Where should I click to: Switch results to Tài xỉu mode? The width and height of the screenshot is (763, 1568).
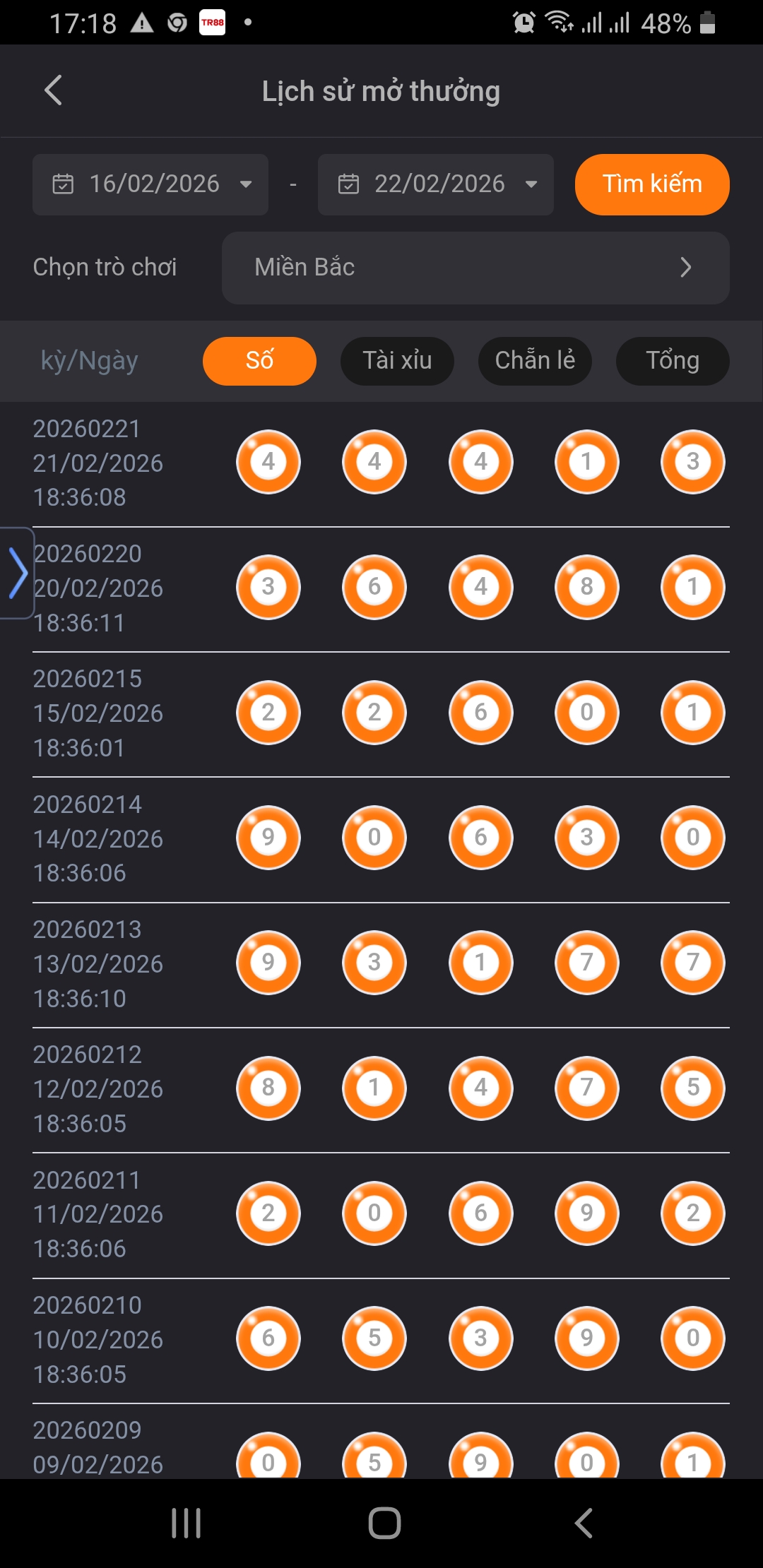click(x=397, y=360)
